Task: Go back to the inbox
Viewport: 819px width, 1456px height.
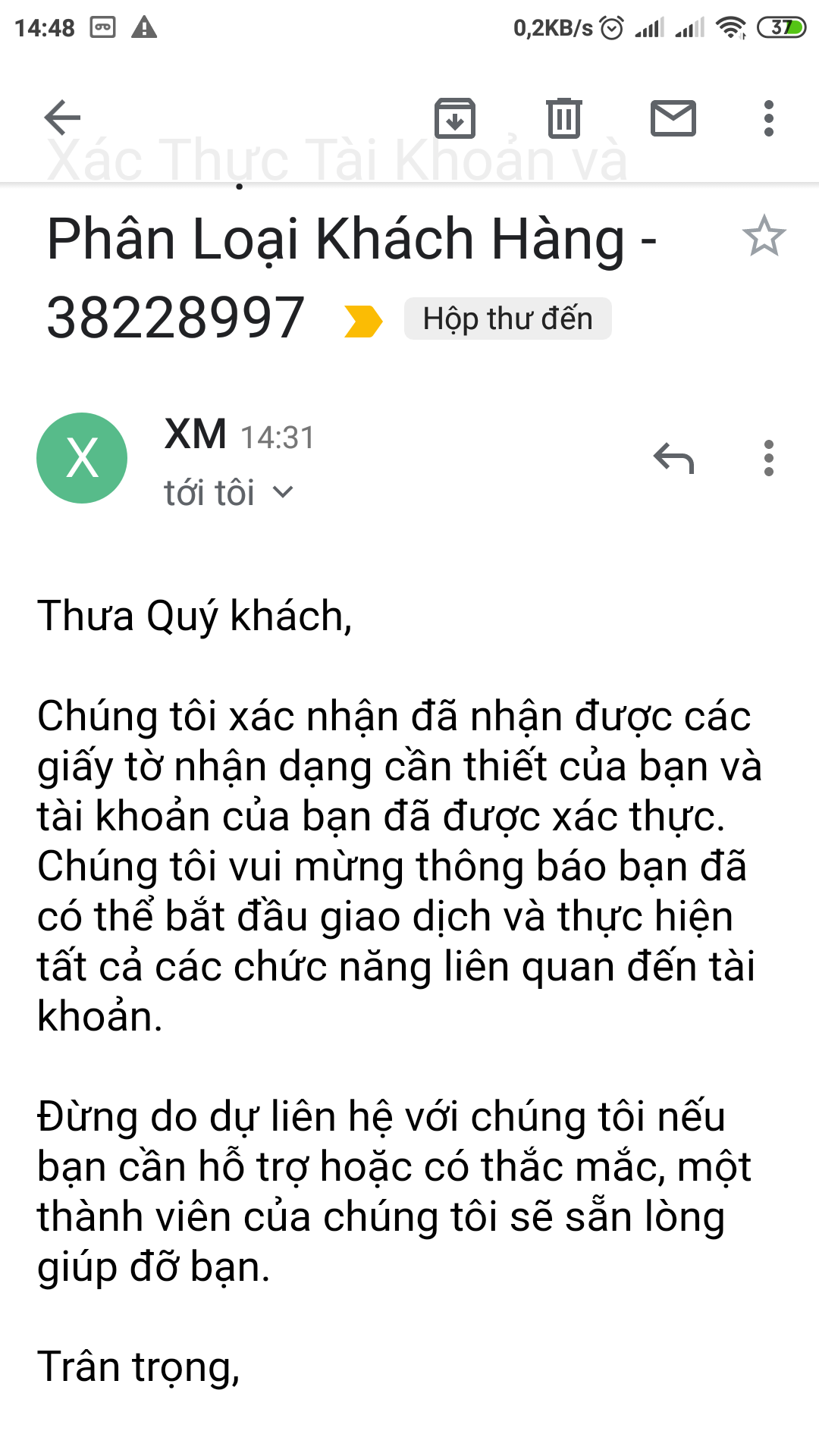Action: pos(62,118)
